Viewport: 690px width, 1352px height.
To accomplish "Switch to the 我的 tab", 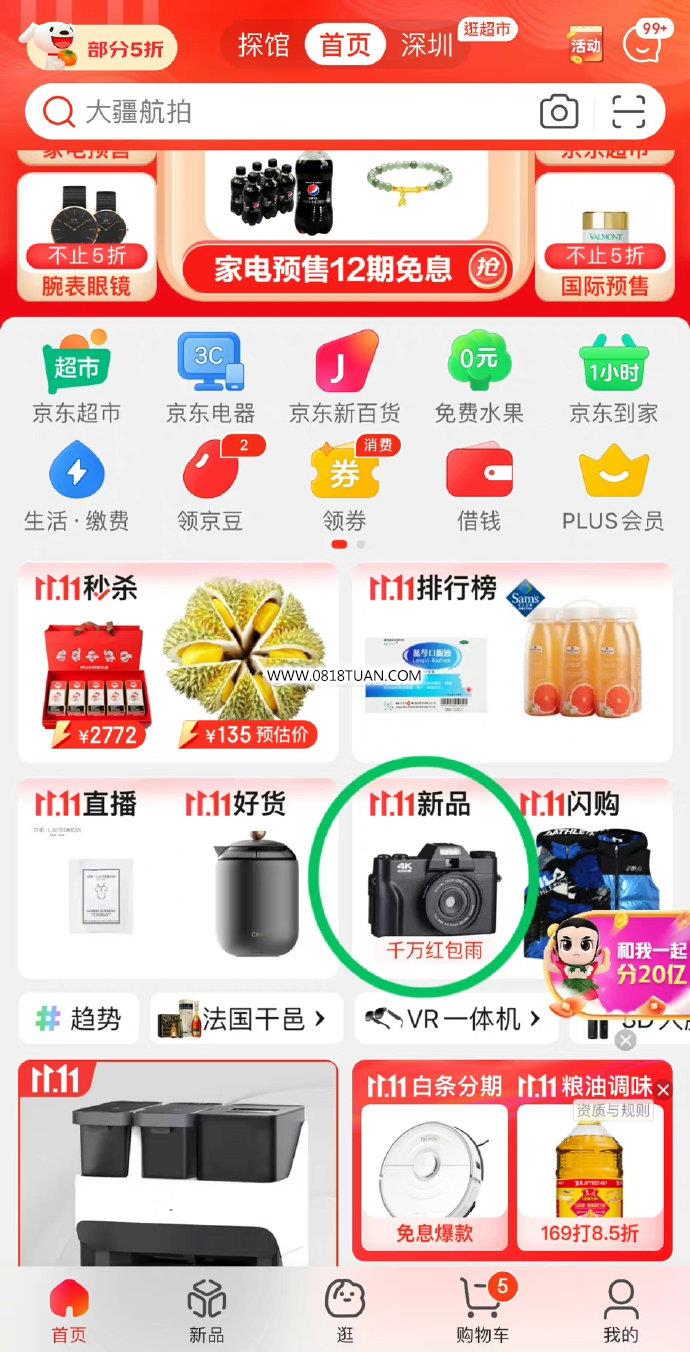I will point(621,1309).
